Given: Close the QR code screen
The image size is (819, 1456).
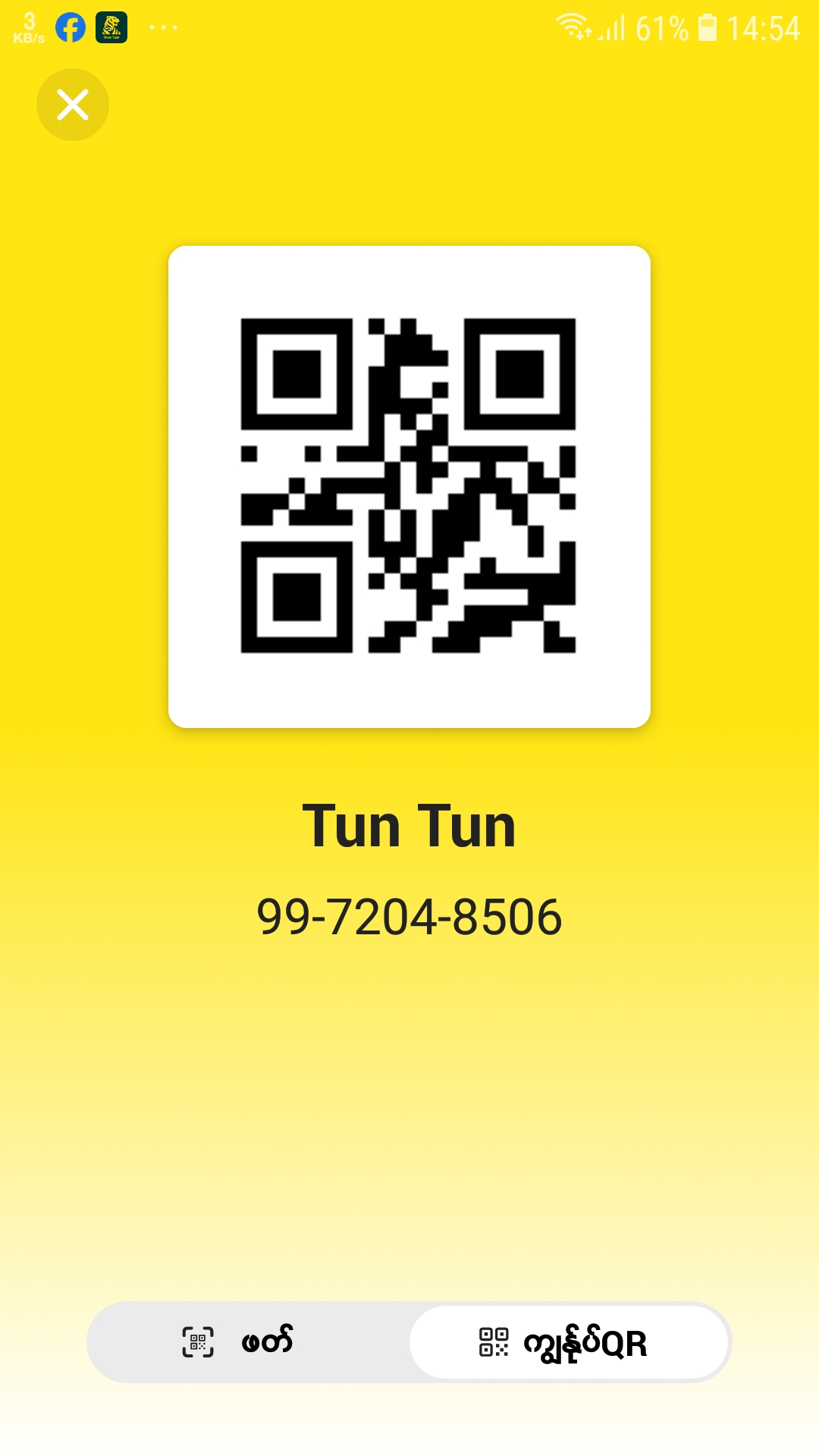Looking at the screenshot, I should tap(73, 105).
